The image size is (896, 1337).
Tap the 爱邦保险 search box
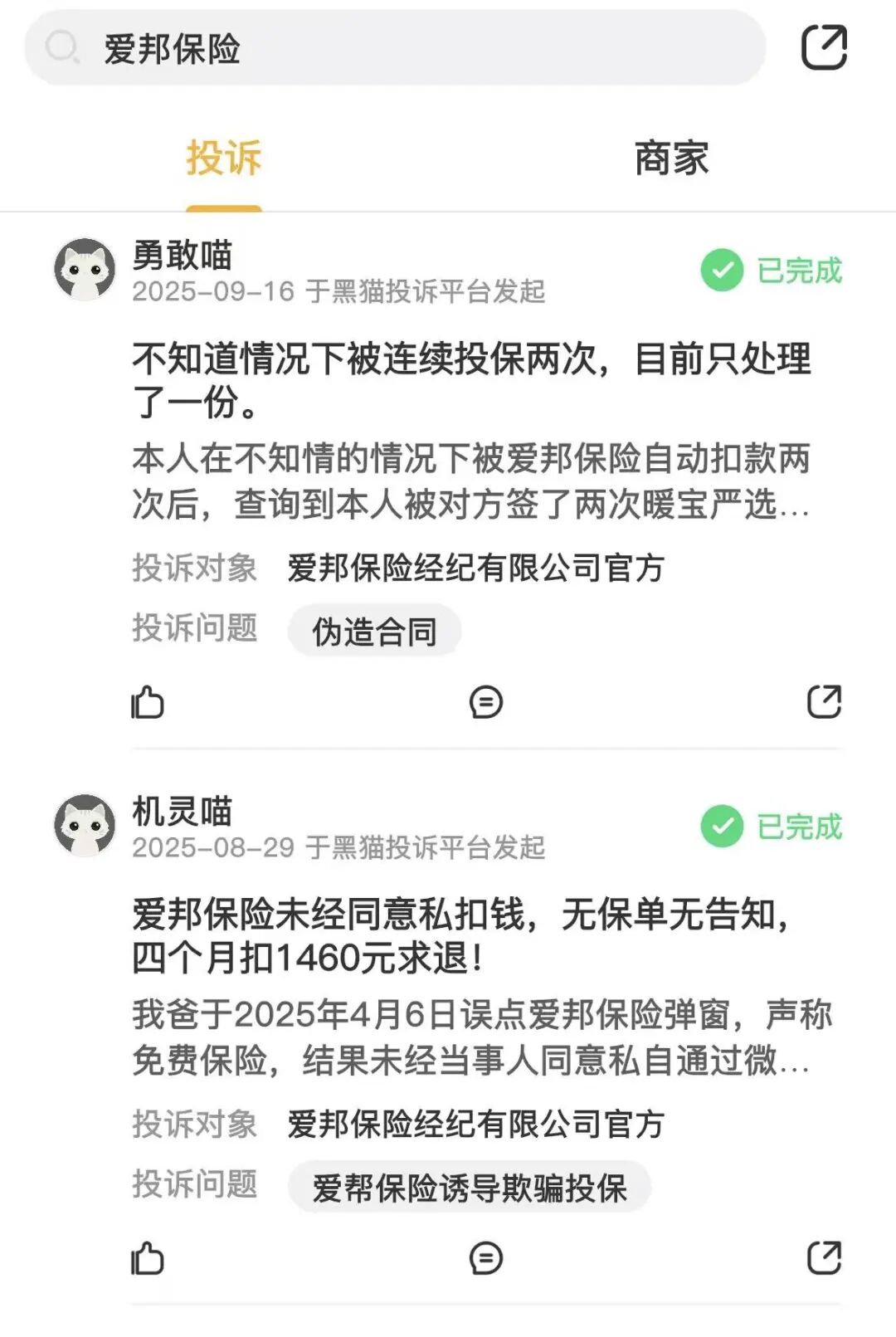[x=394, y=48]
